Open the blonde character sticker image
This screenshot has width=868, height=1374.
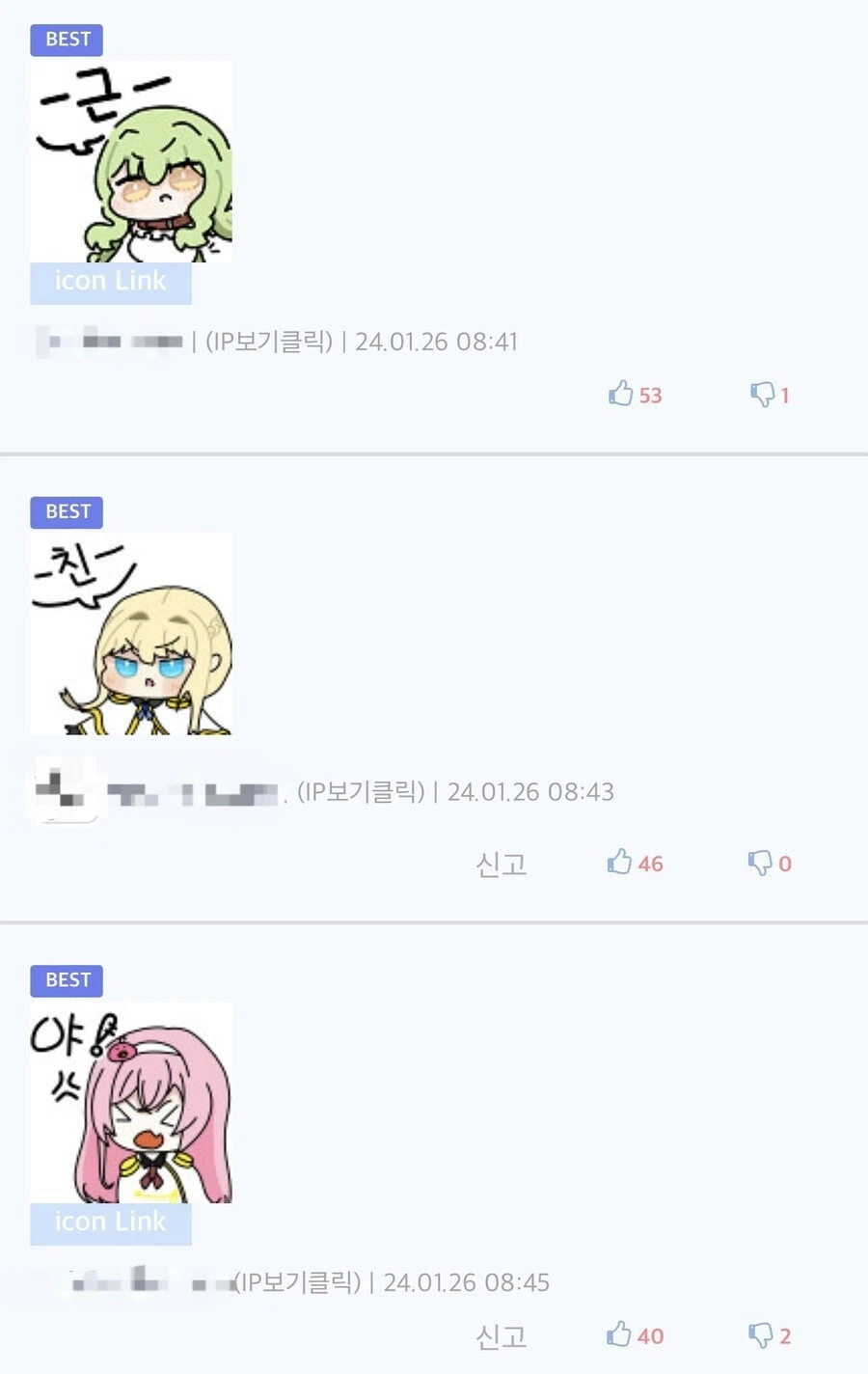tap(131, 632)
